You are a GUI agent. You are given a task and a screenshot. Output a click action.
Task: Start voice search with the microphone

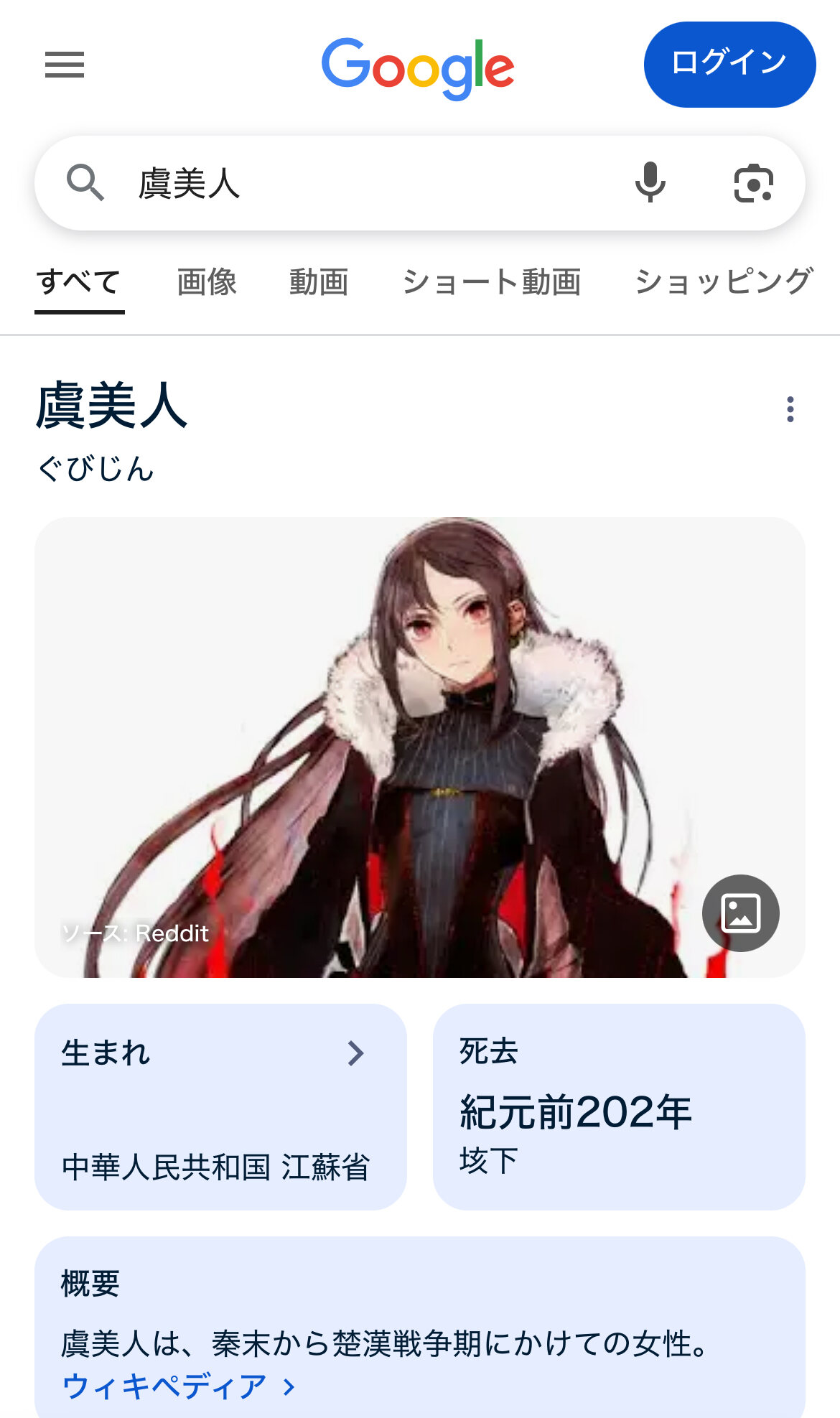point(650,182)
